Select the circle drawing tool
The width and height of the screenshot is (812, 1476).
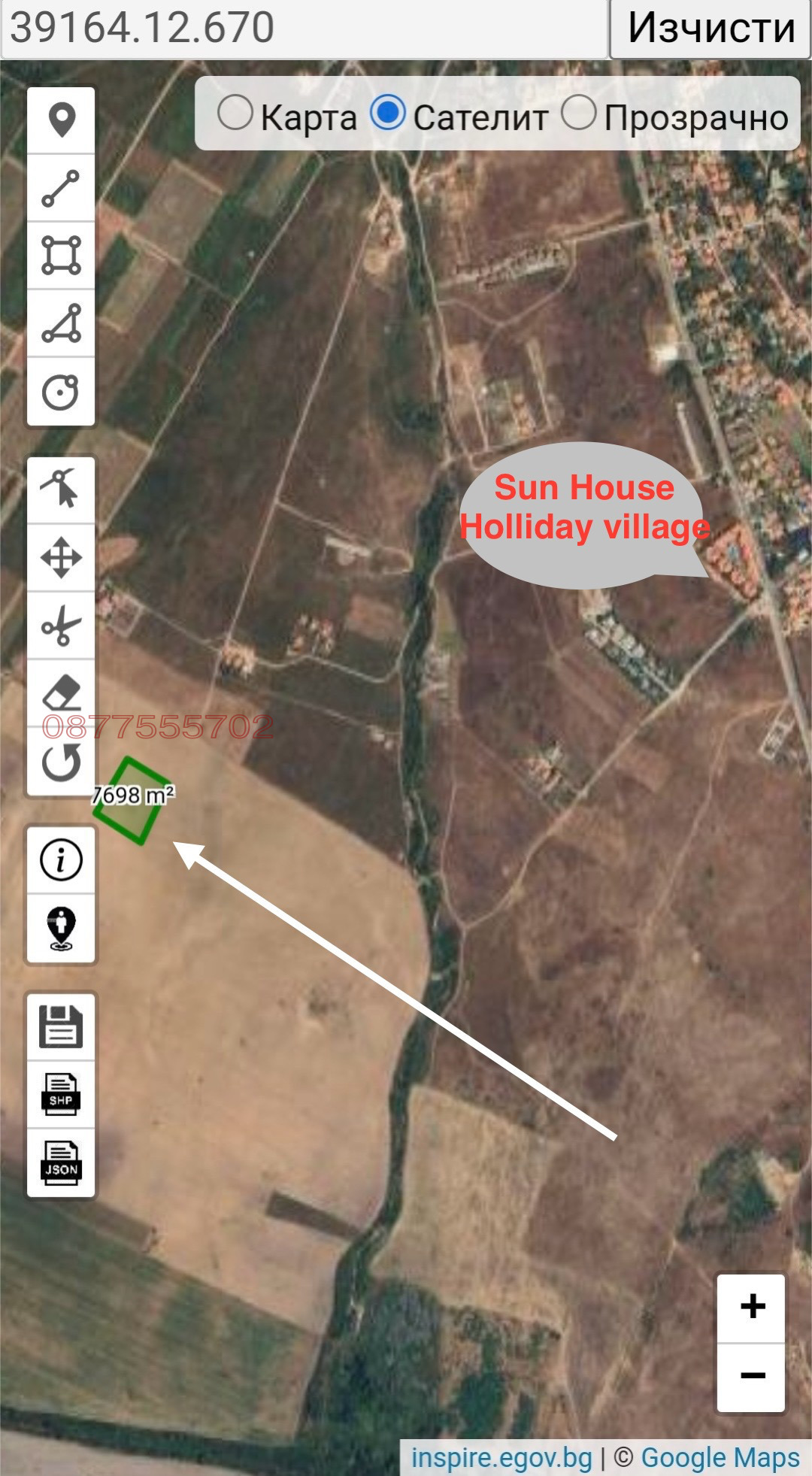tap(62, 392)
